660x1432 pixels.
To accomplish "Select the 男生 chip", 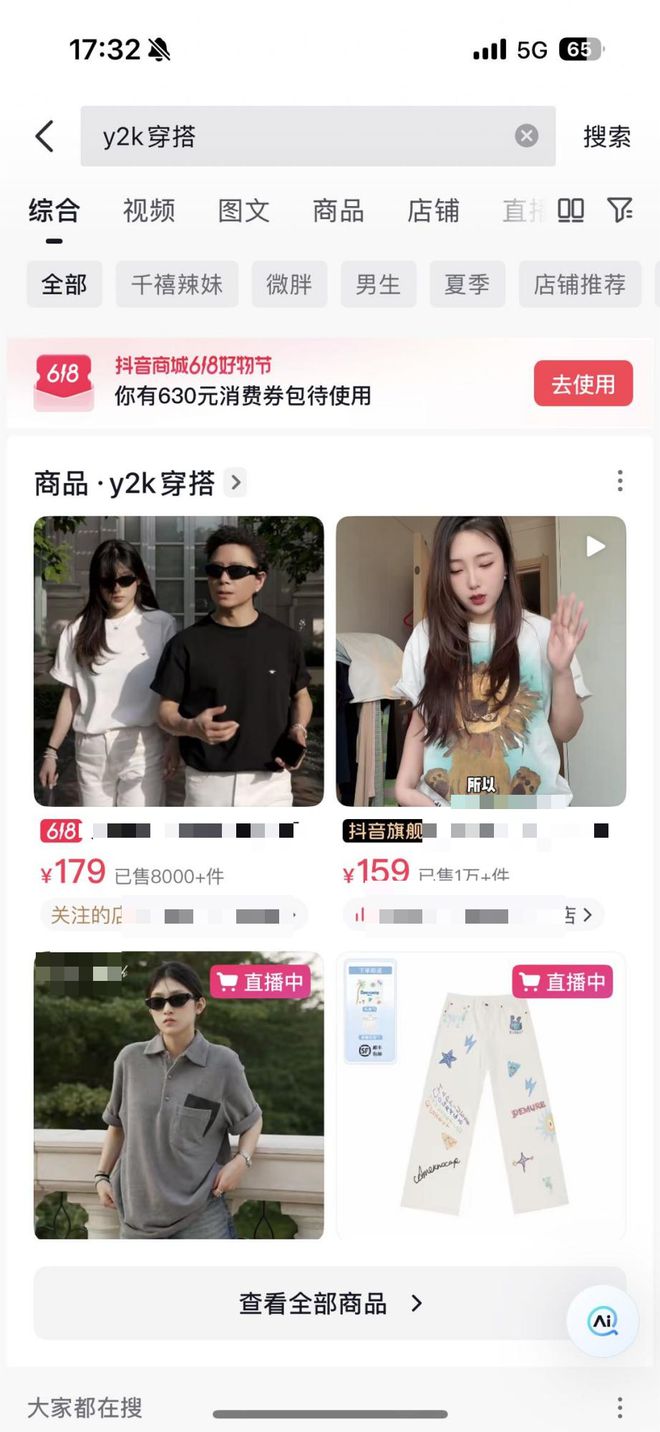I will coord(378,284).
